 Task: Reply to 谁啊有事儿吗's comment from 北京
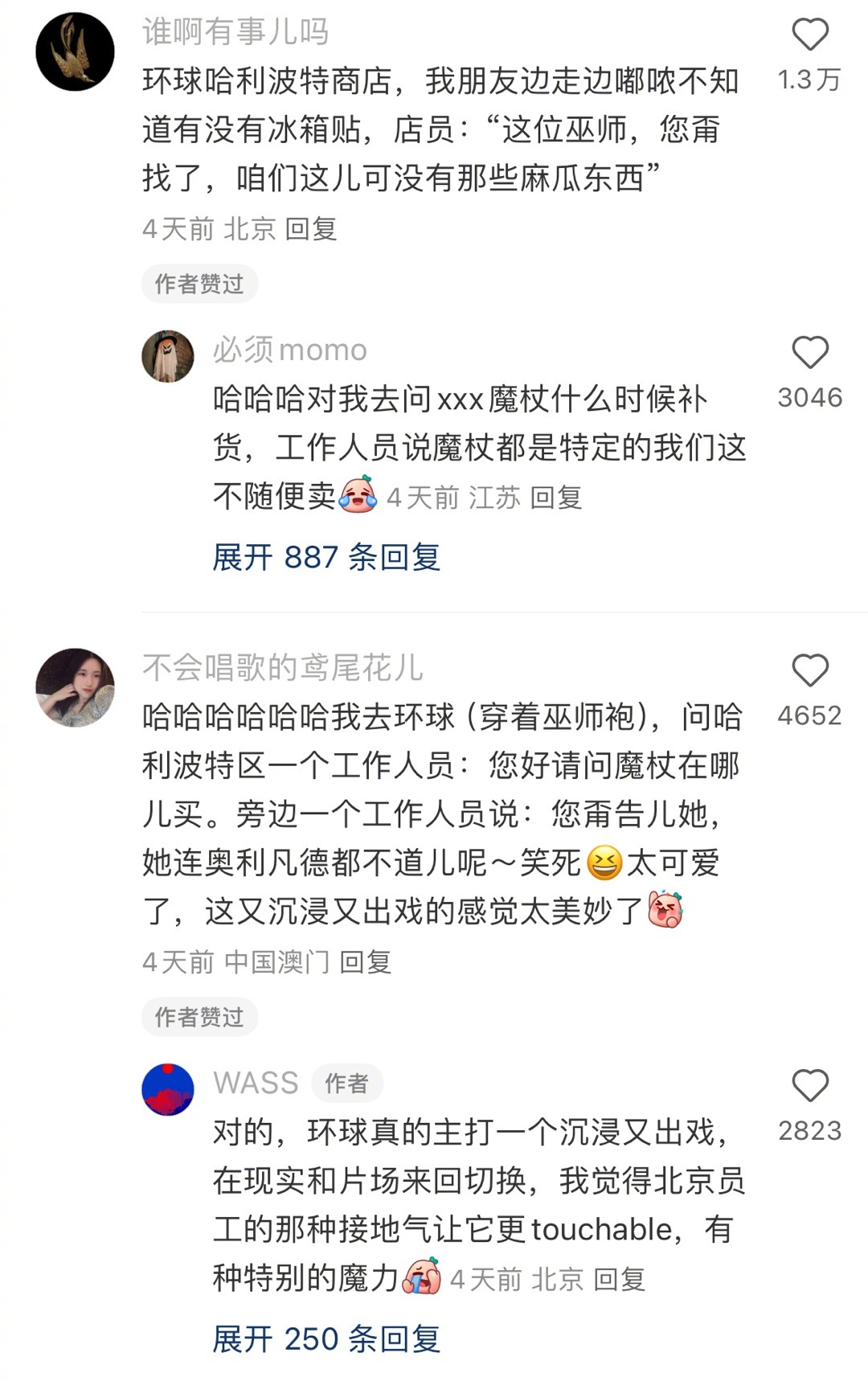pyautogui.click(x=310, y=229)
